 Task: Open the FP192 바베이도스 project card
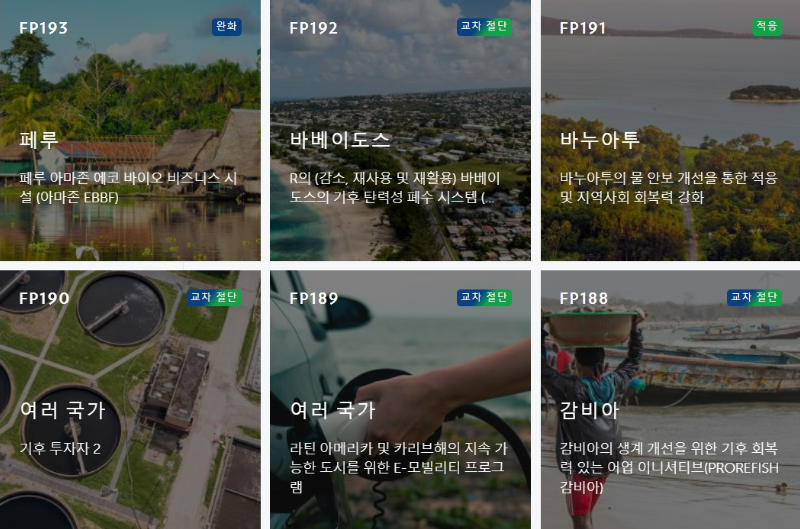tap(400, 140)
